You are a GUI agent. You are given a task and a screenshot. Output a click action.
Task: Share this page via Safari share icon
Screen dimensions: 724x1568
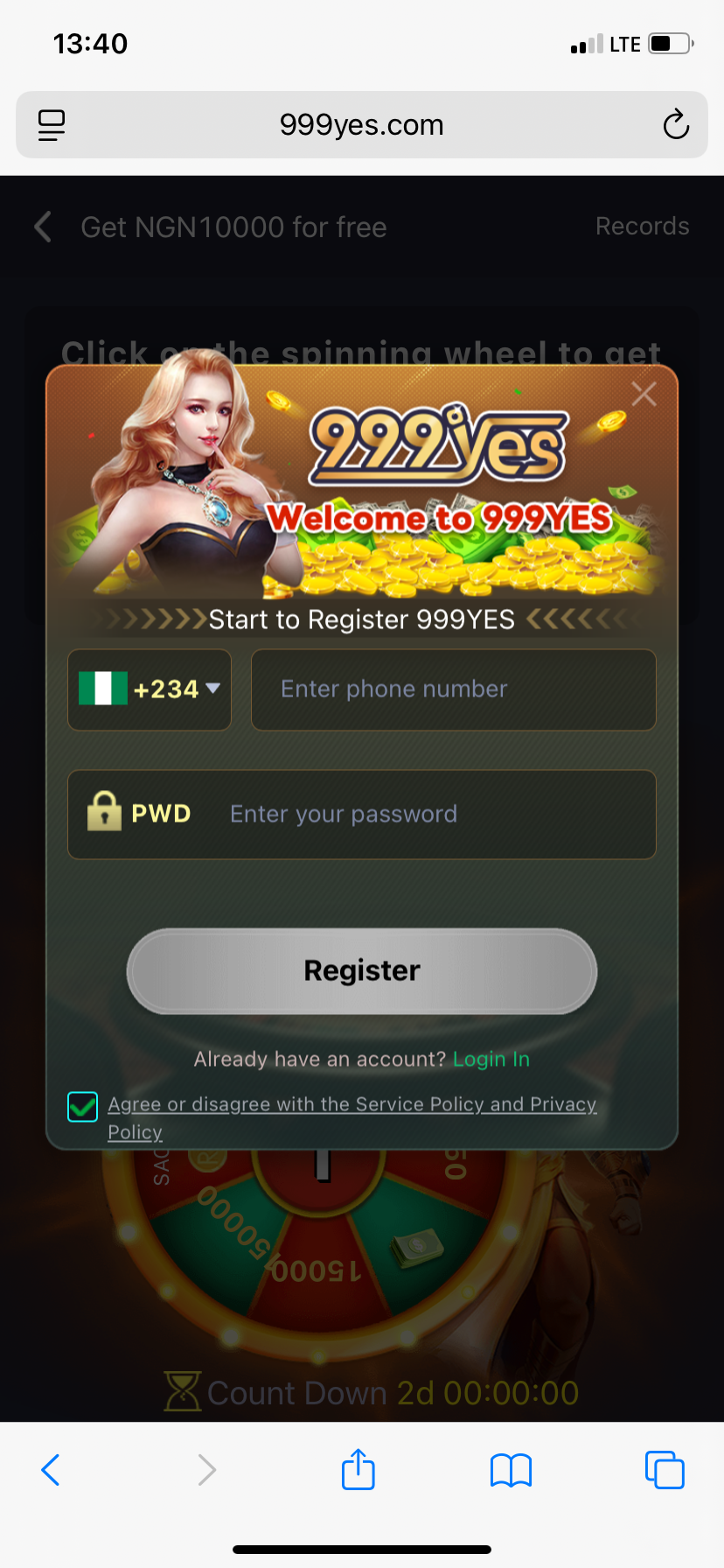tap(359, 1469)
